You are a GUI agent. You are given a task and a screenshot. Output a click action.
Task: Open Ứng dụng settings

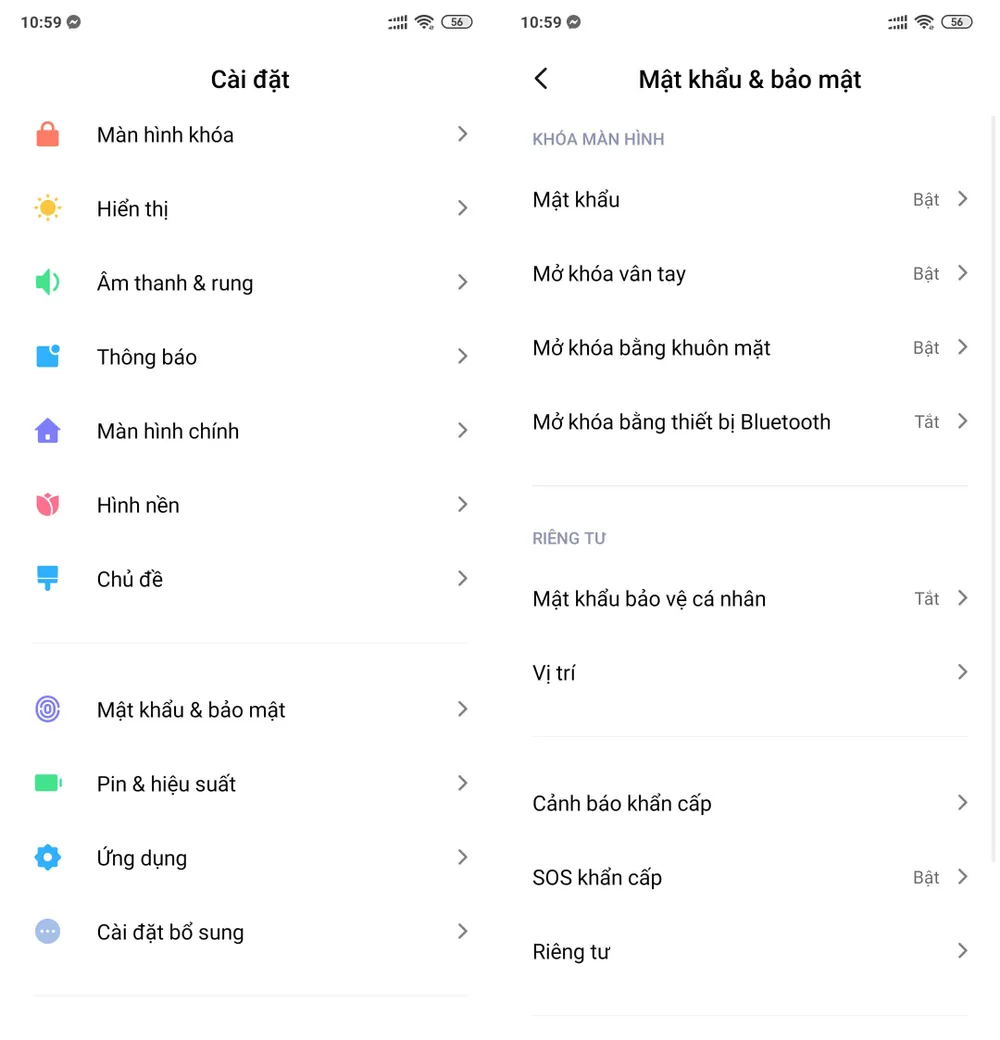(250, 858)
